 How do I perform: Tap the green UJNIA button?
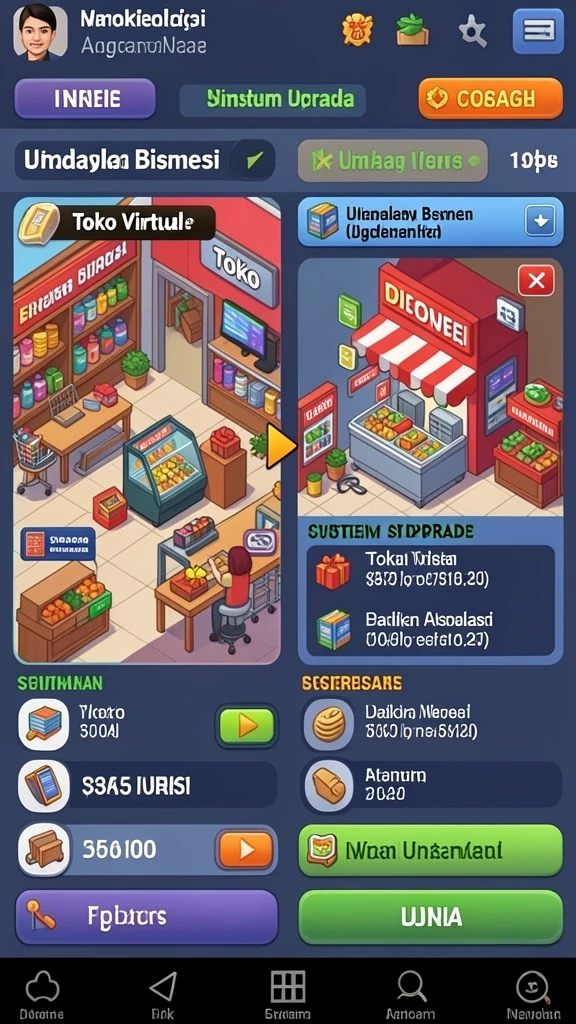[430, 917]
